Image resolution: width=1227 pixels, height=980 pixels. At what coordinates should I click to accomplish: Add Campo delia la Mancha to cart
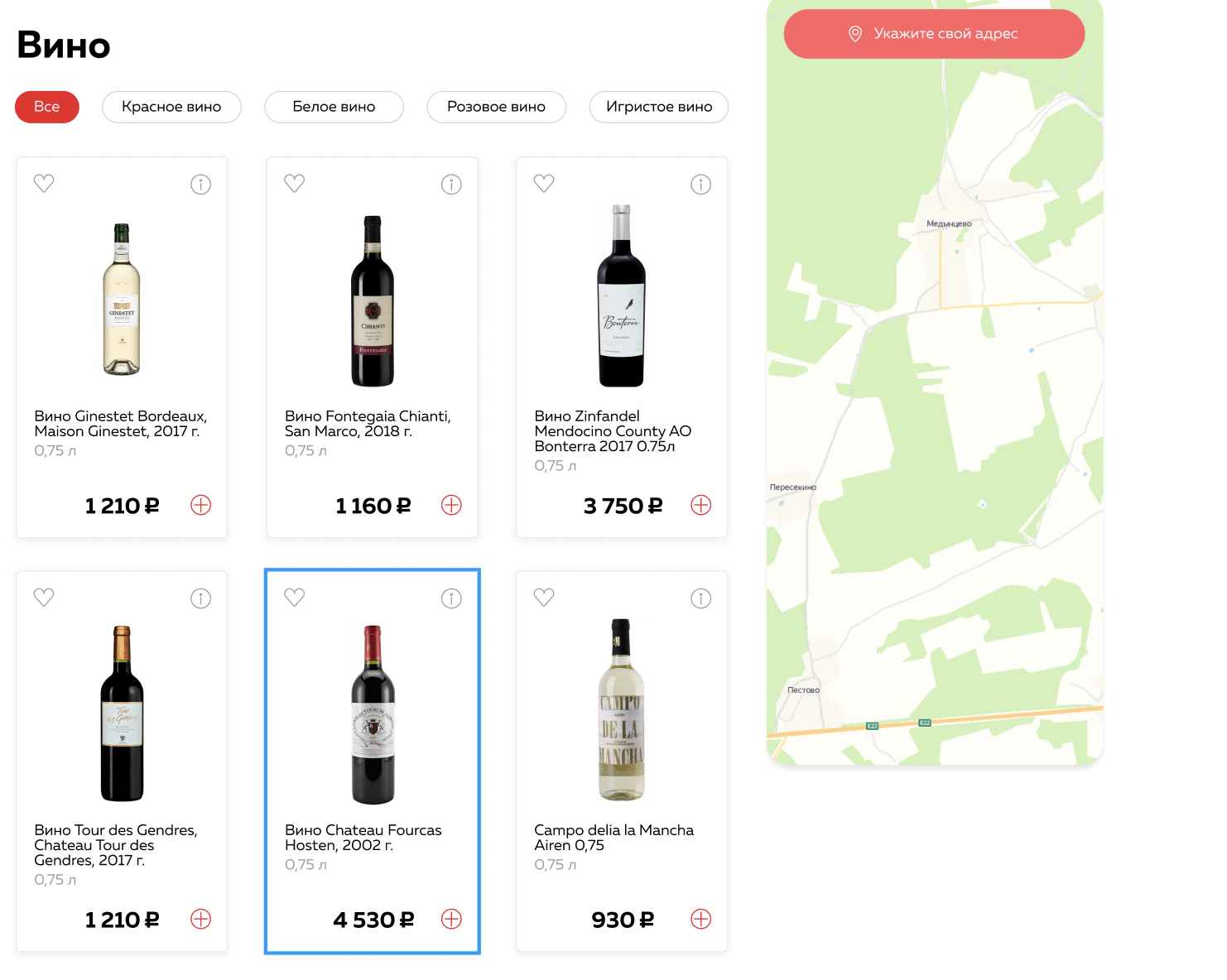coord(701,919)
